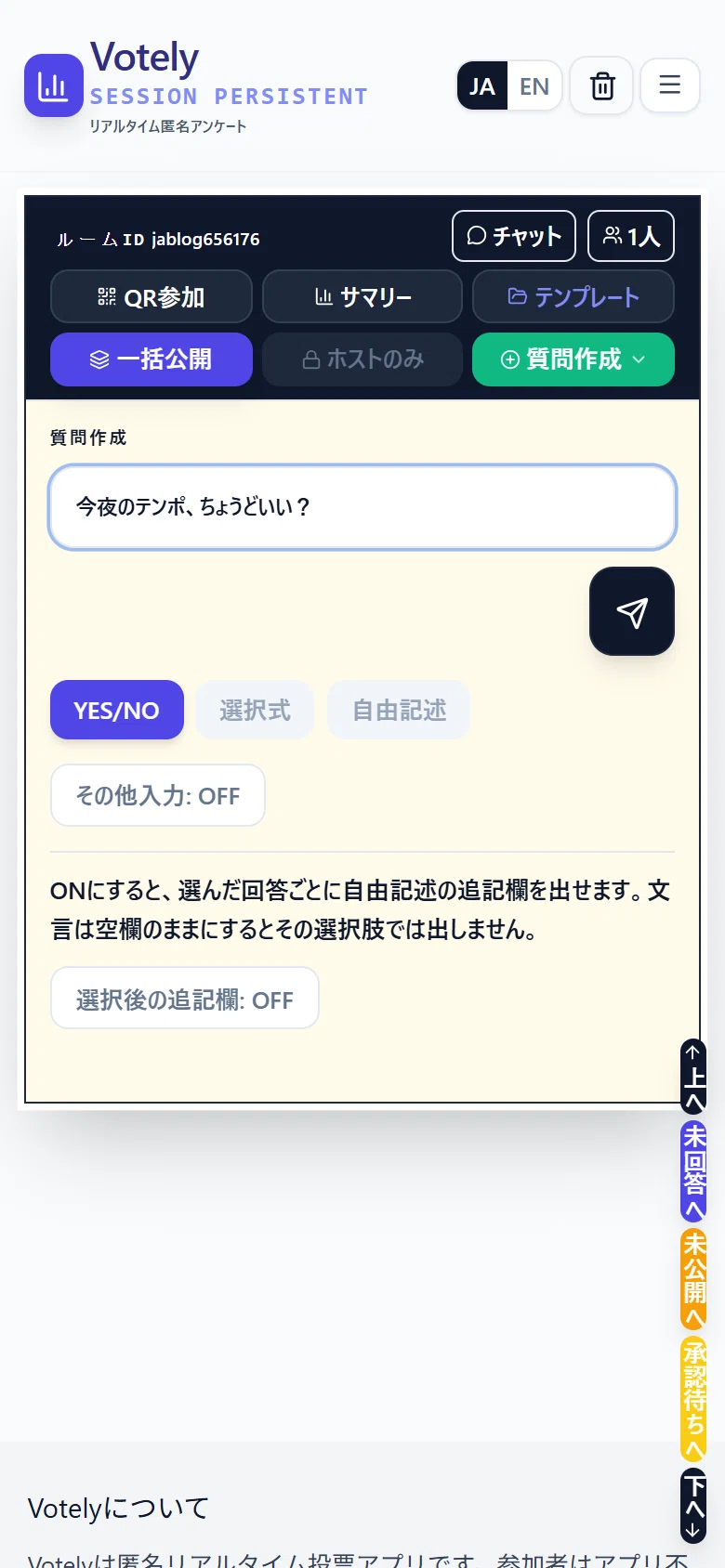This screenshot has width=725, height=1568.
Task: Toggle the ホストのみ option
Action: 362,359
